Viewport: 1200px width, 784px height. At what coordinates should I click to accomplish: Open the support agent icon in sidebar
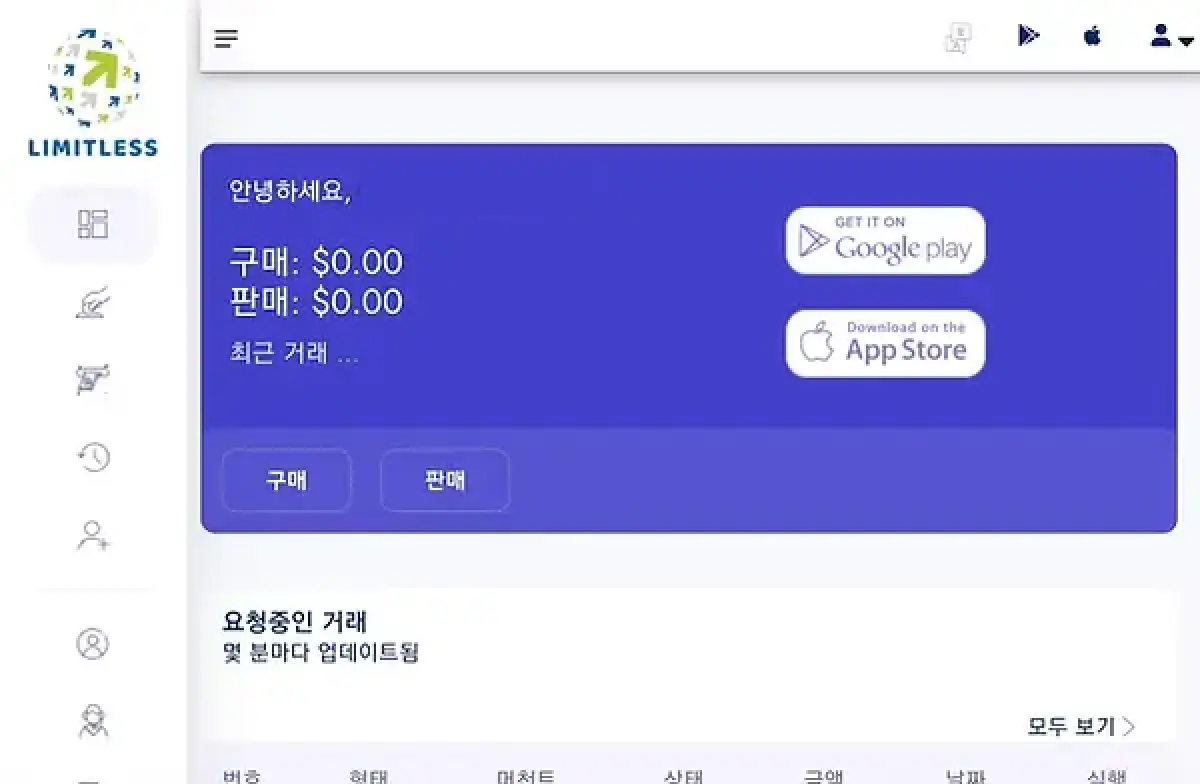tap(93, 721)
